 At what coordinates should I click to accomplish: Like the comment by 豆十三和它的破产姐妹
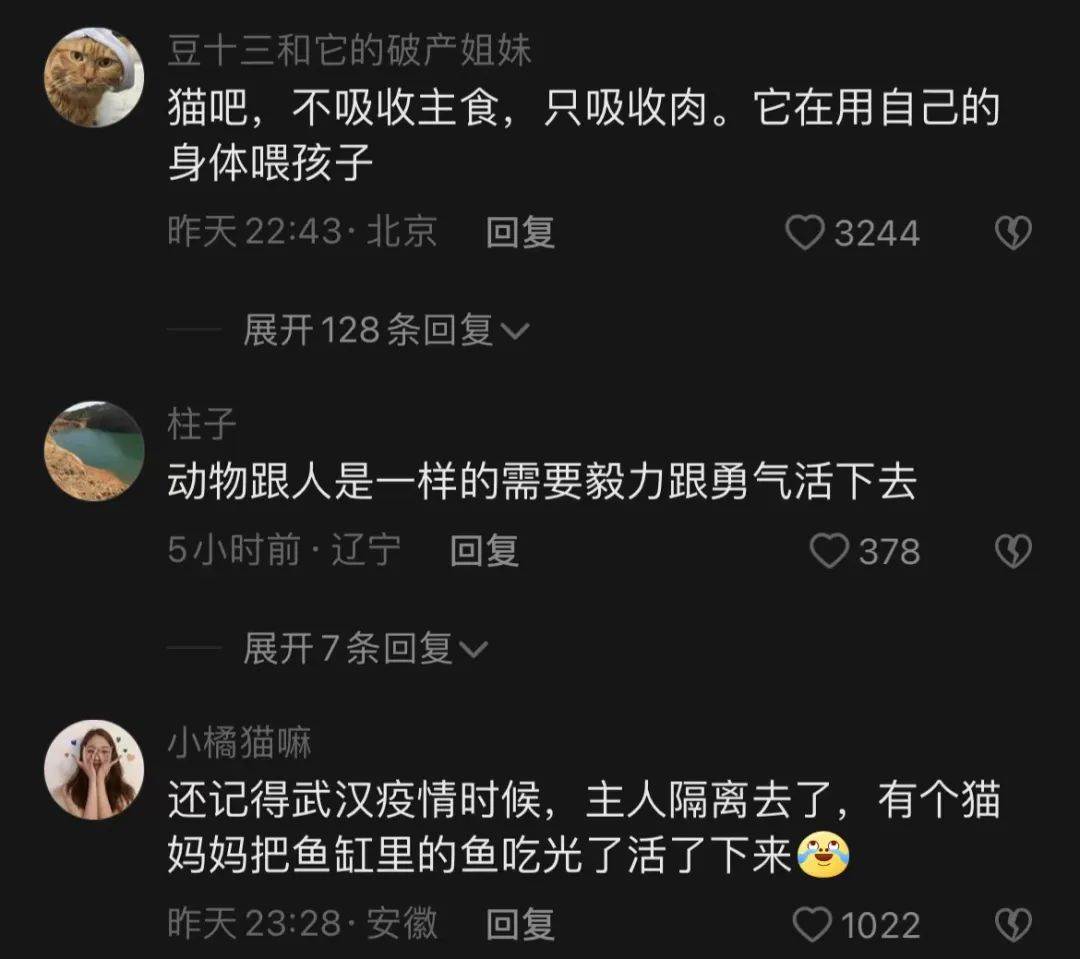click(805, 233)
